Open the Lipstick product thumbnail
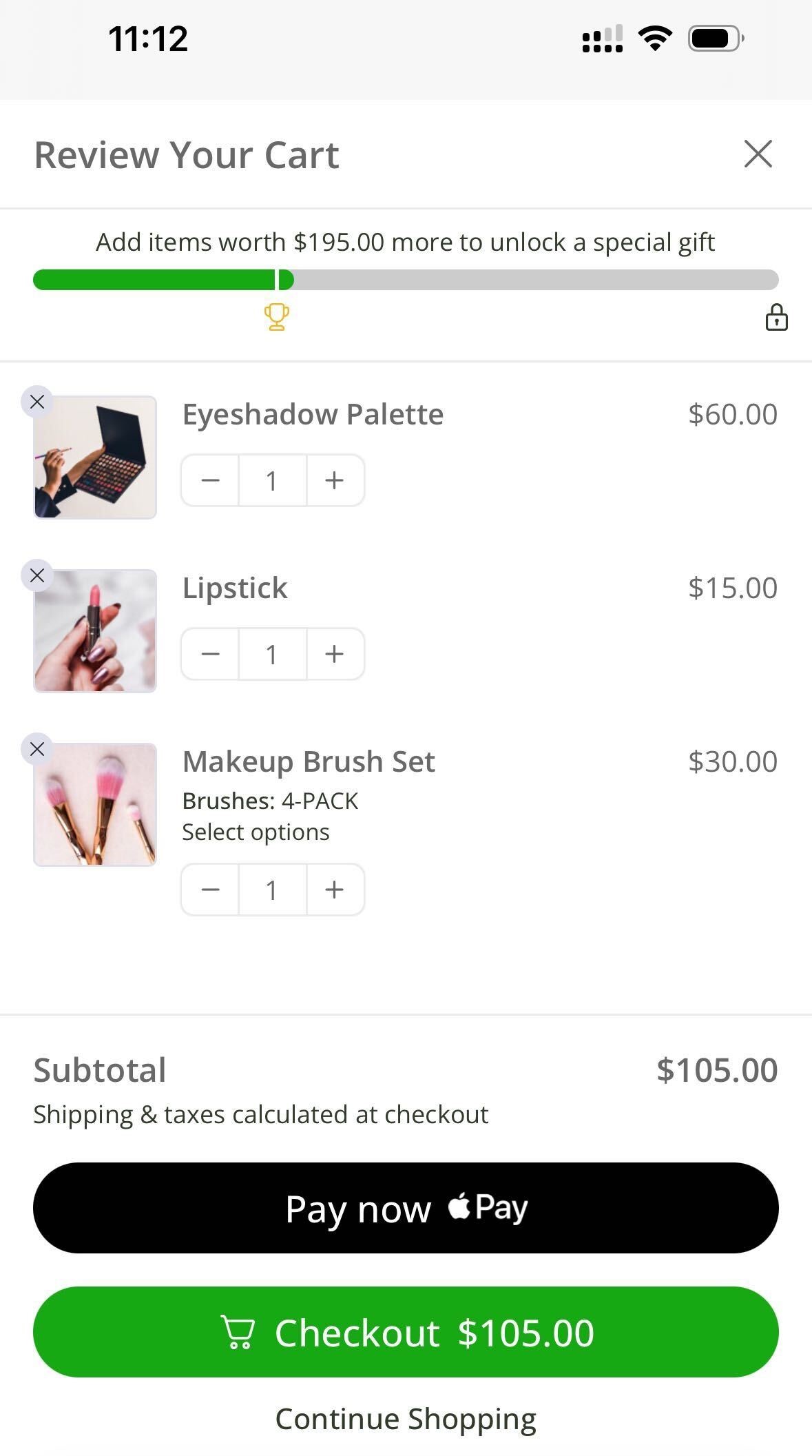812x1456 pixels. tap(95, 630)
